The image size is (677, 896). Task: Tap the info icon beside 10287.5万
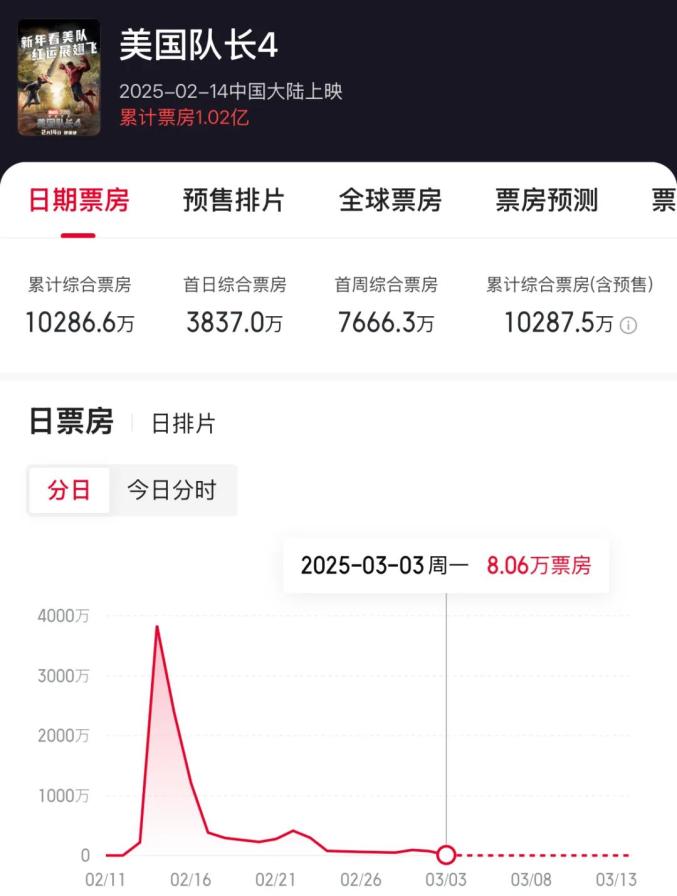pos(628,325)
